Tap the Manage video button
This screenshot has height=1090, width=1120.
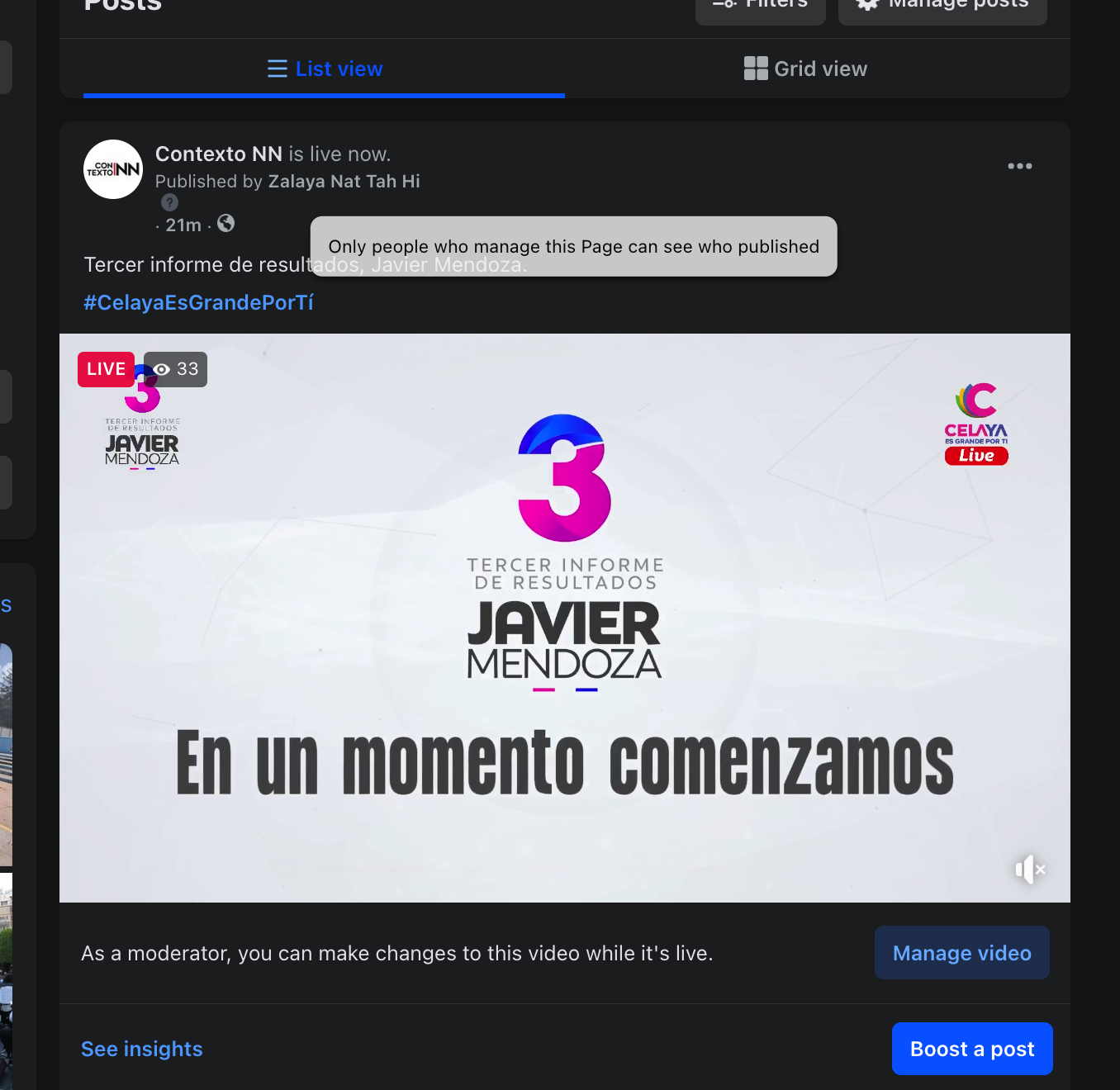point(961,953)
